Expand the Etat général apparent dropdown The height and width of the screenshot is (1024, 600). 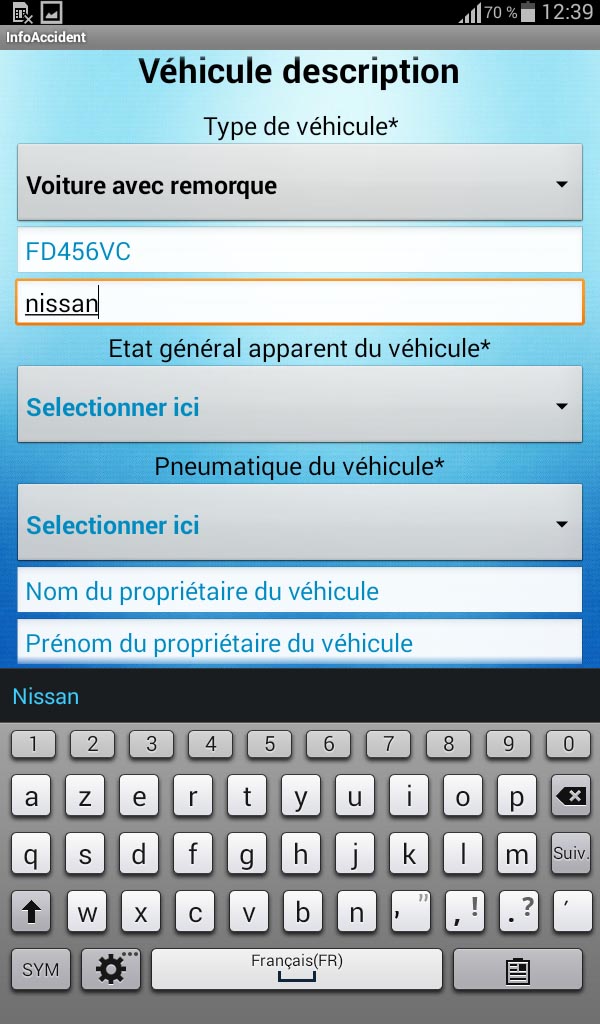point(300,405)
